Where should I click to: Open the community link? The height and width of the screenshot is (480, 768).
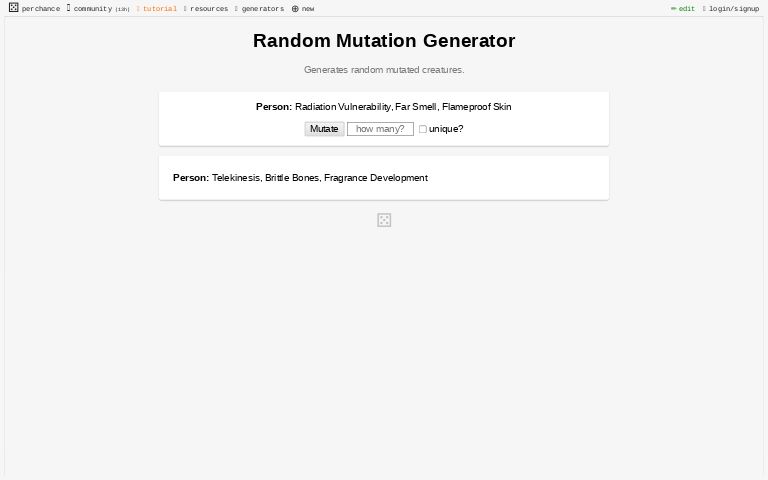pos(92,9)
